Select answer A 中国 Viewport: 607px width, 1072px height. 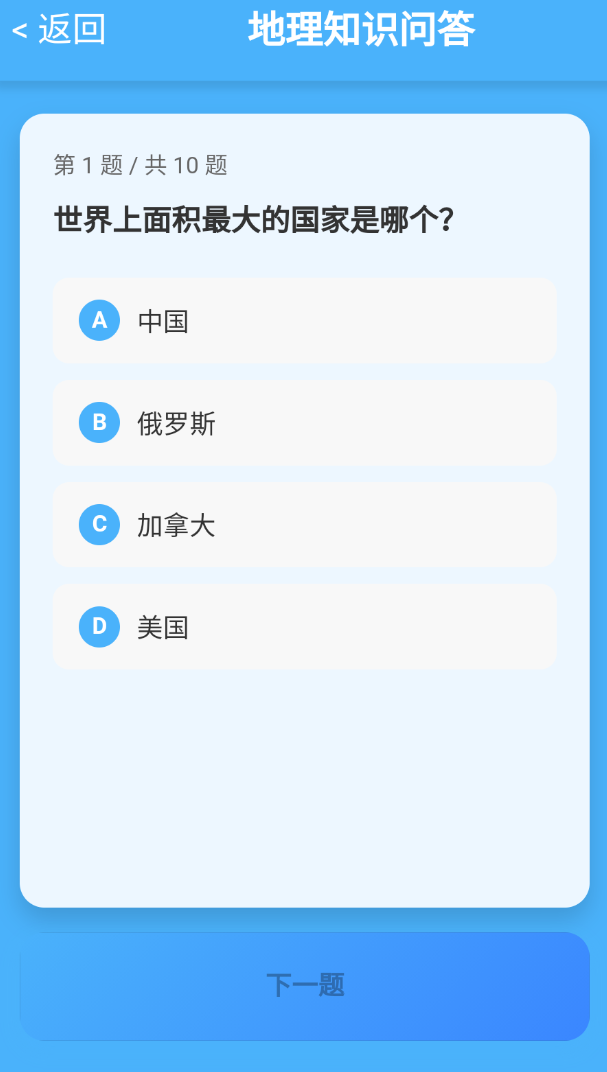point(304,321)
